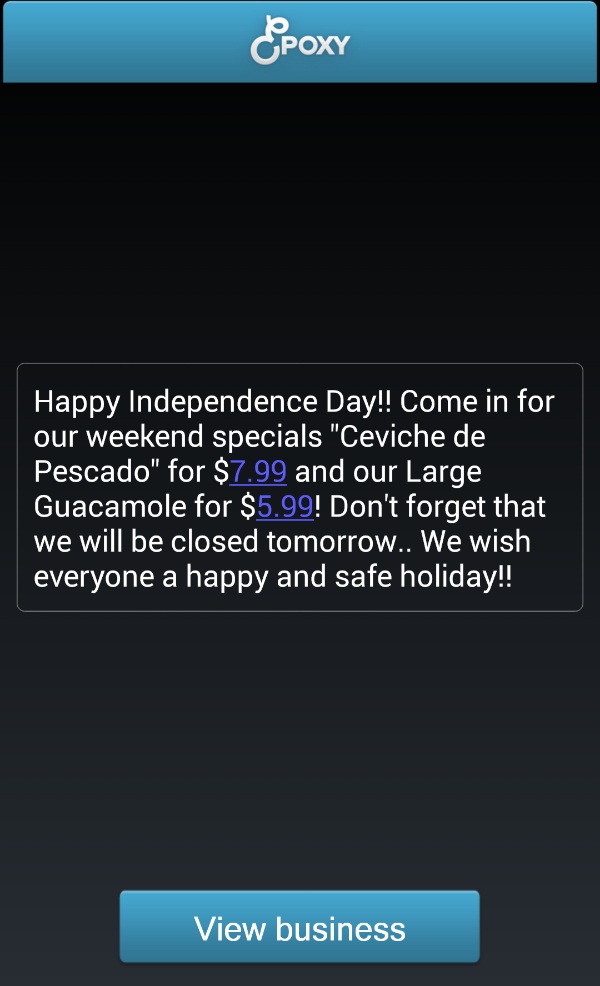Open the underlined 7.99 link
Image resolution: width=600 pixels, height=986 pixels.
tap(258, 471)
